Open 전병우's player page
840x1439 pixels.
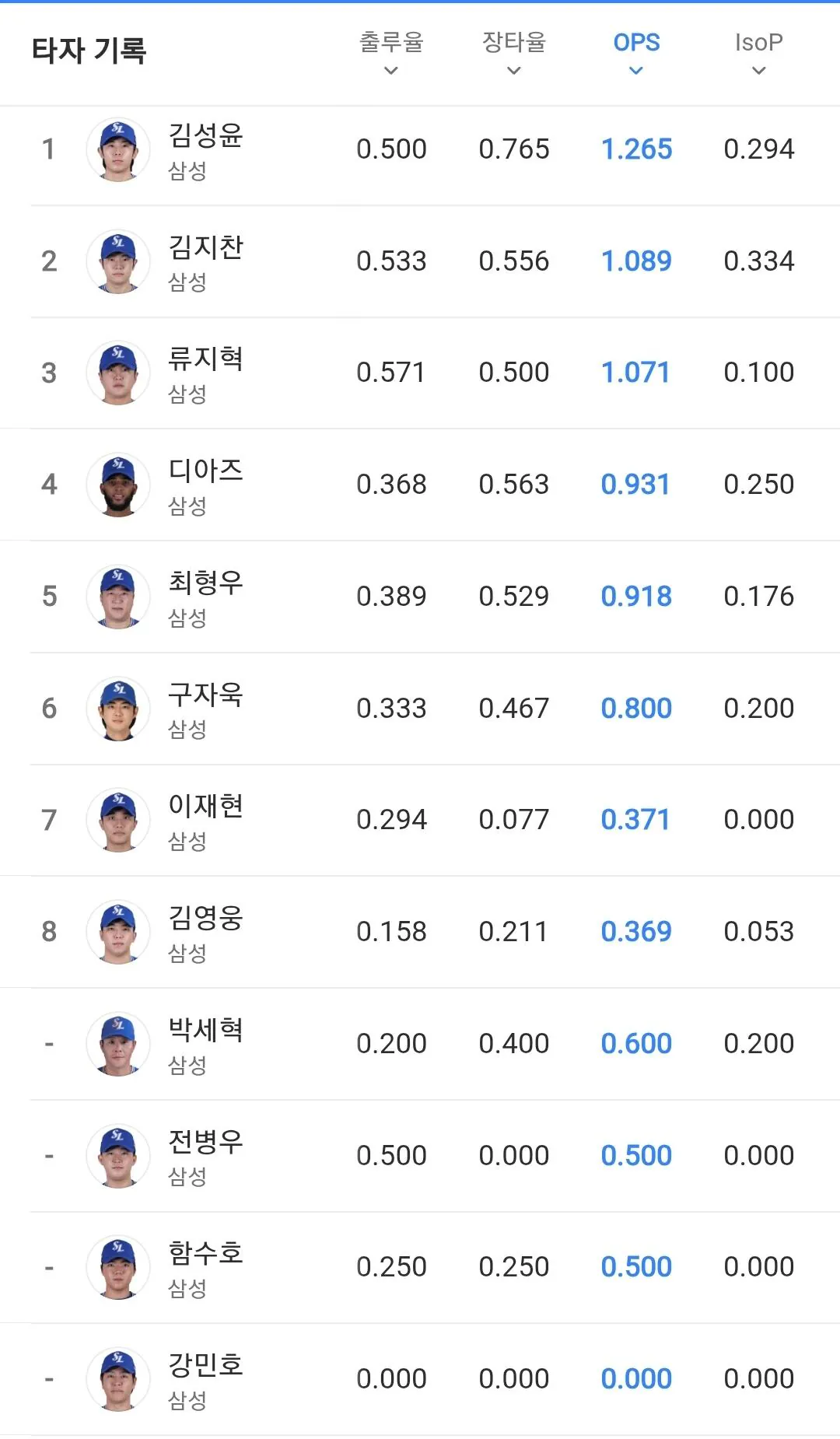pyautogui.click(x=420, y=1156)
